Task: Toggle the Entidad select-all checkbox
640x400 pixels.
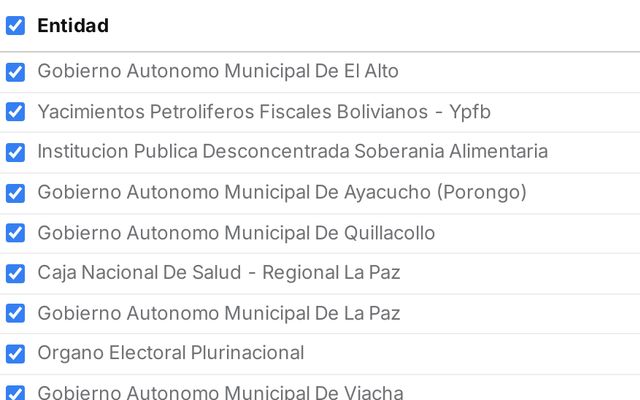Action: (15, 26)
